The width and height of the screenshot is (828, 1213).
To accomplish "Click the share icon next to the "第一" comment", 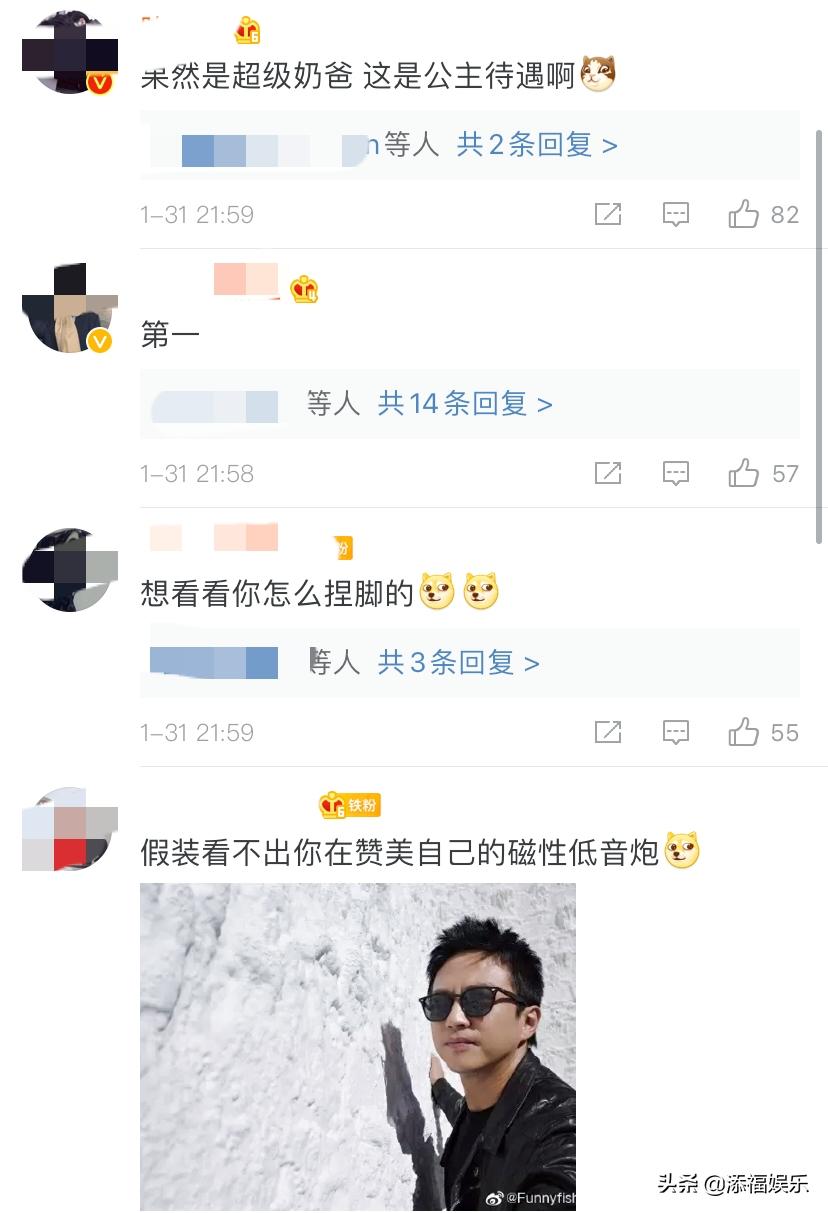I will click(x=608, y=473).
